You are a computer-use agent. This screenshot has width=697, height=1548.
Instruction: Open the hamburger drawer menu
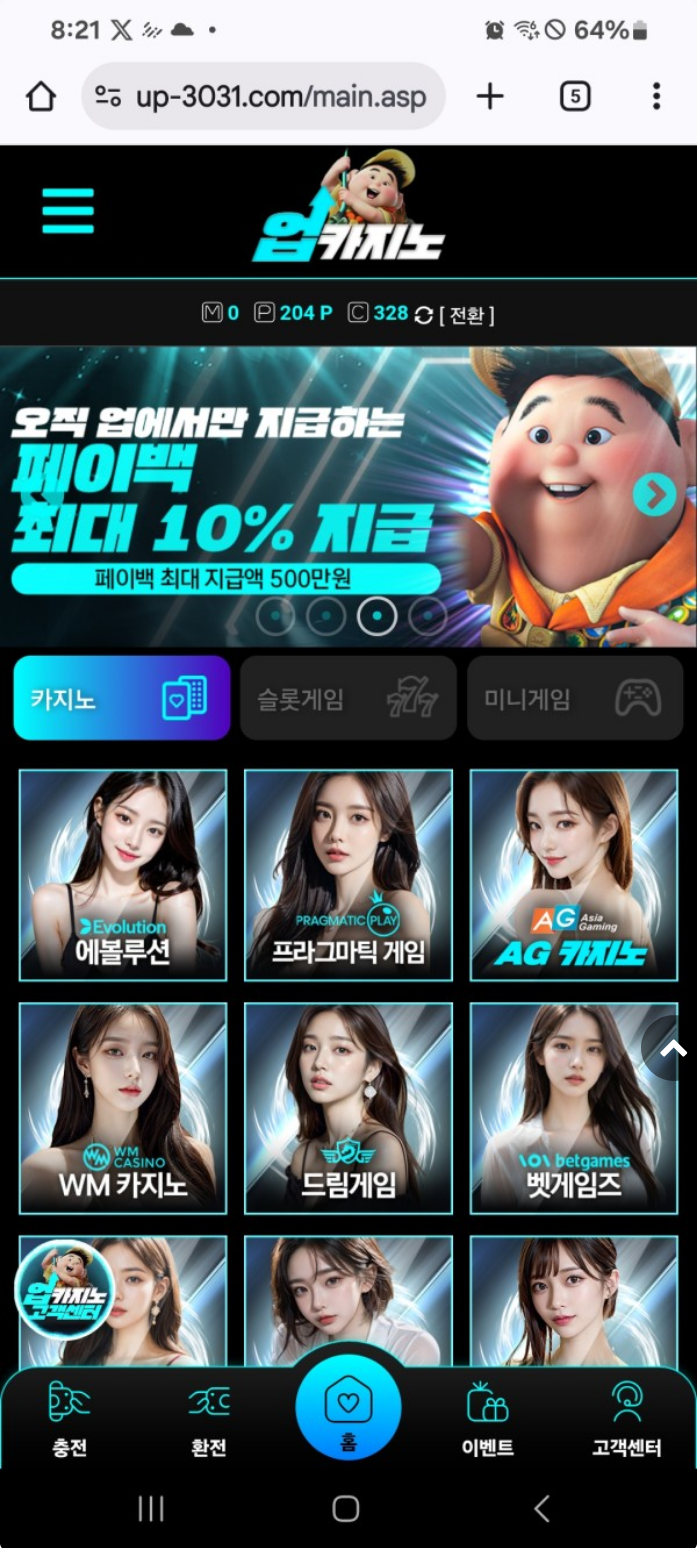[68, 211]
